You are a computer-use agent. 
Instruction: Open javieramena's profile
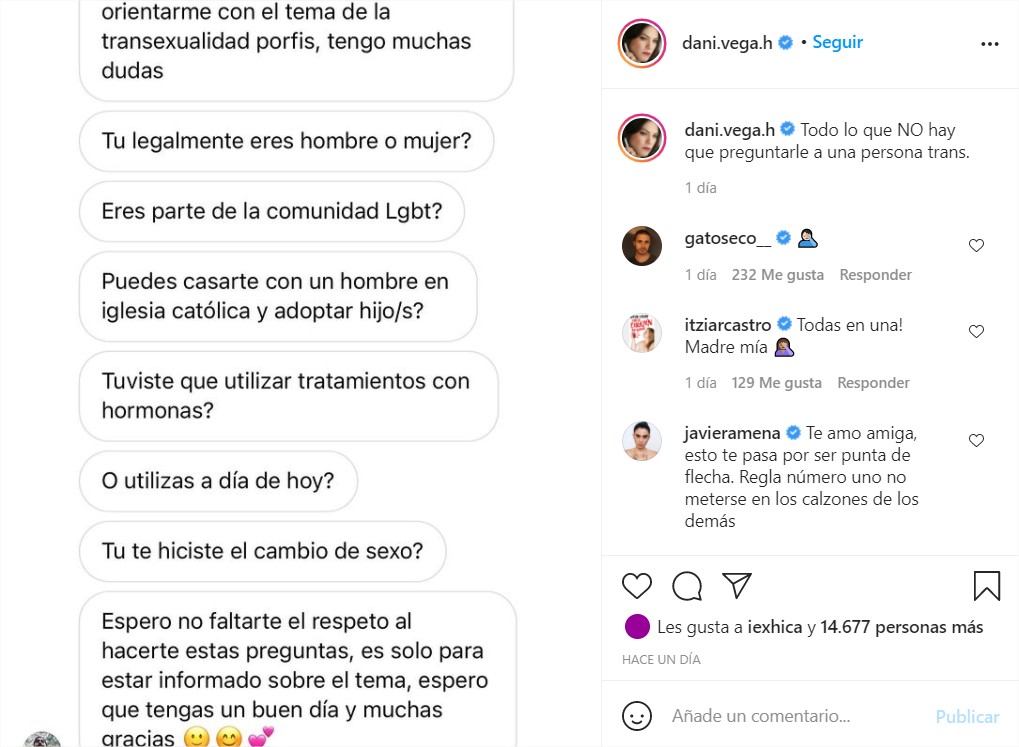click(x=732, y=432)
